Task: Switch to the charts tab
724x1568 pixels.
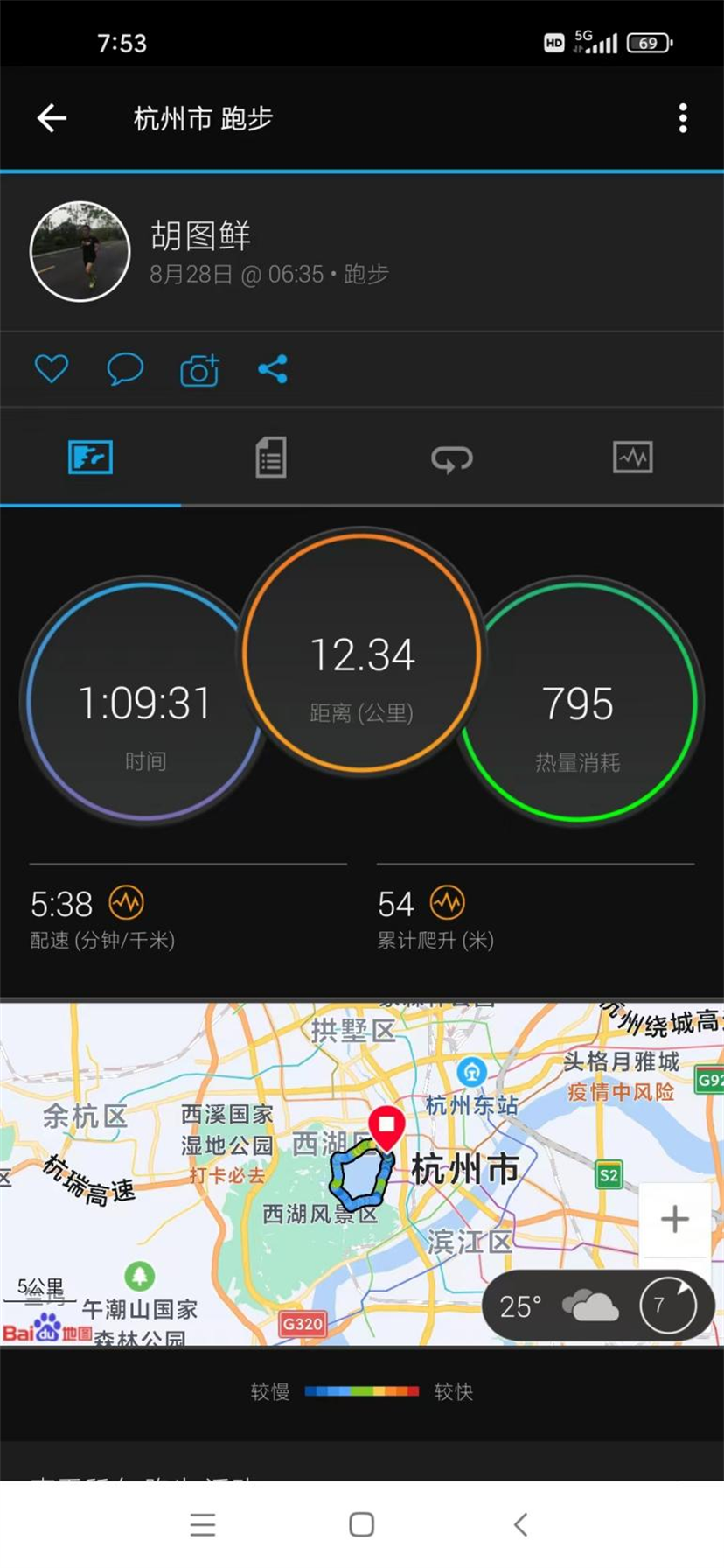Action: point(632,458)
